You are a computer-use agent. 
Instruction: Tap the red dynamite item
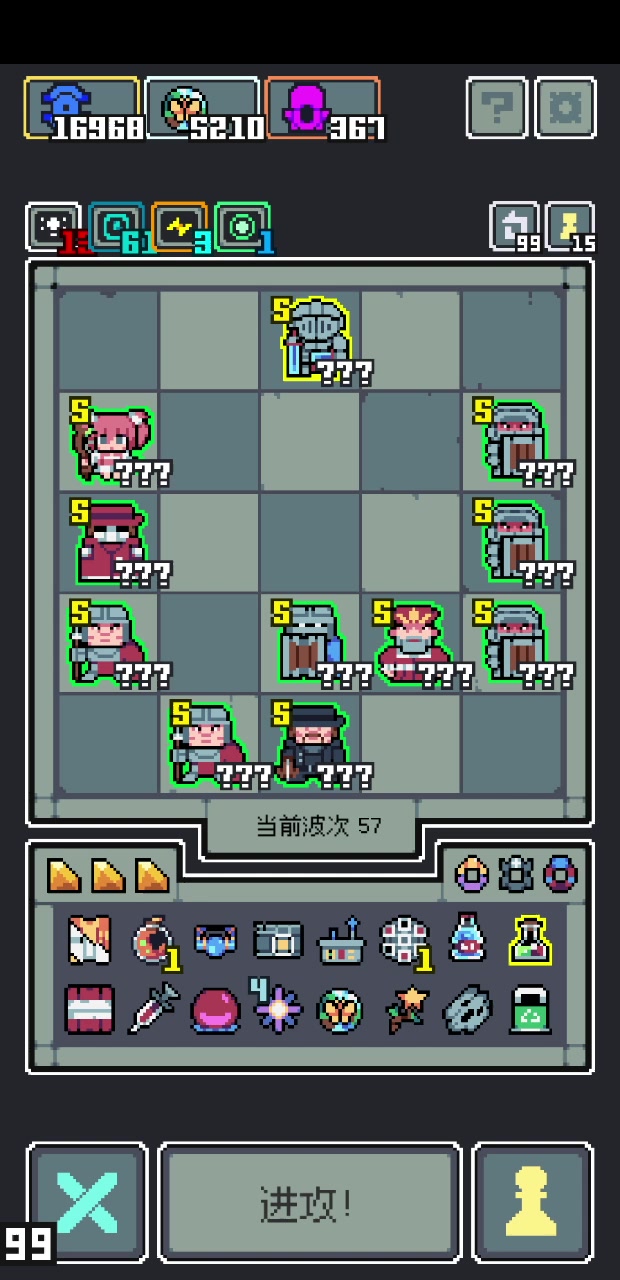pyautogui.click(x=89, y=1010)
